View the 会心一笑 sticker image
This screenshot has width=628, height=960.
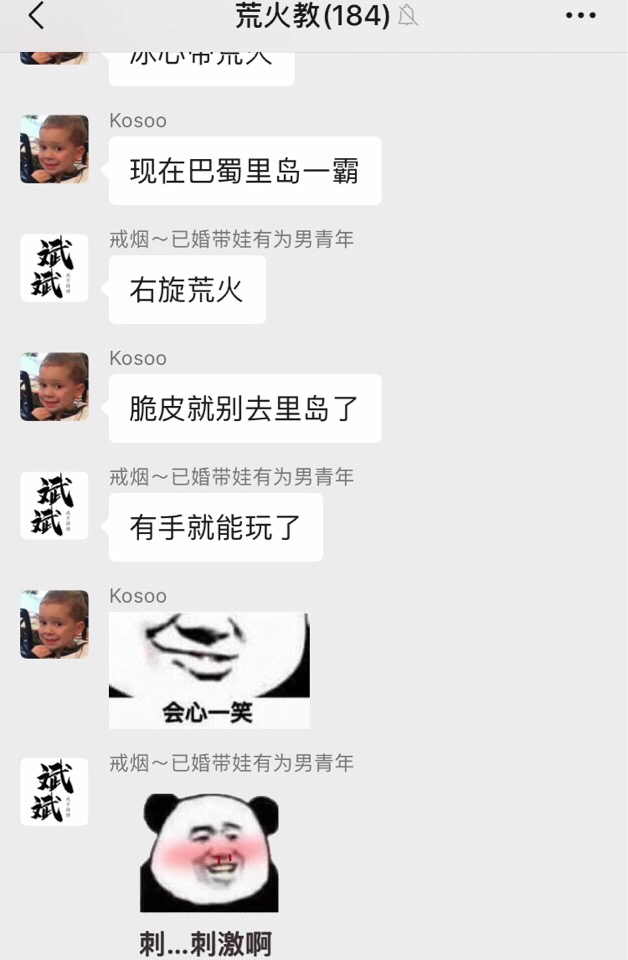tap(209, 669)
